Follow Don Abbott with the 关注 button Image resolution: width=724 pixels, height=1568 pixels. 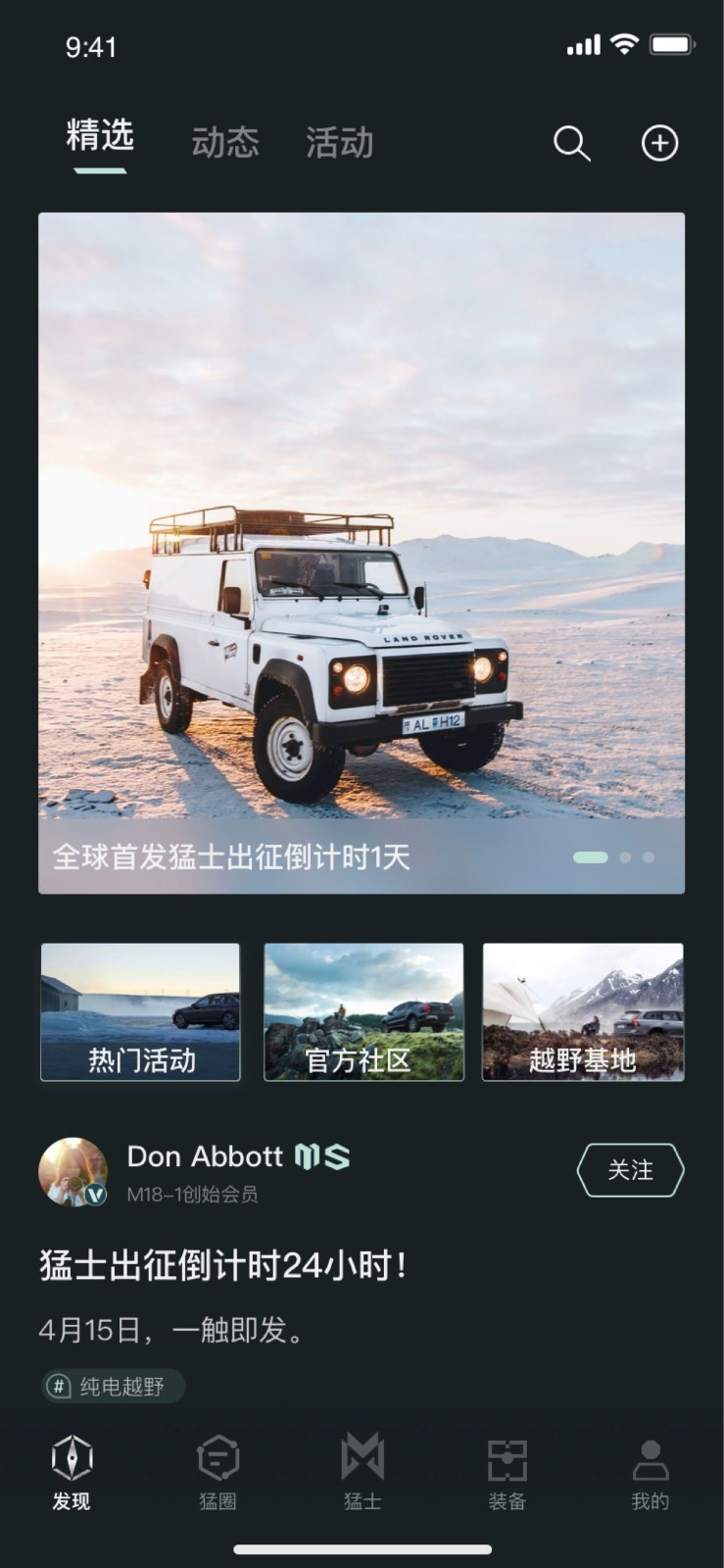pos(630,1170)
